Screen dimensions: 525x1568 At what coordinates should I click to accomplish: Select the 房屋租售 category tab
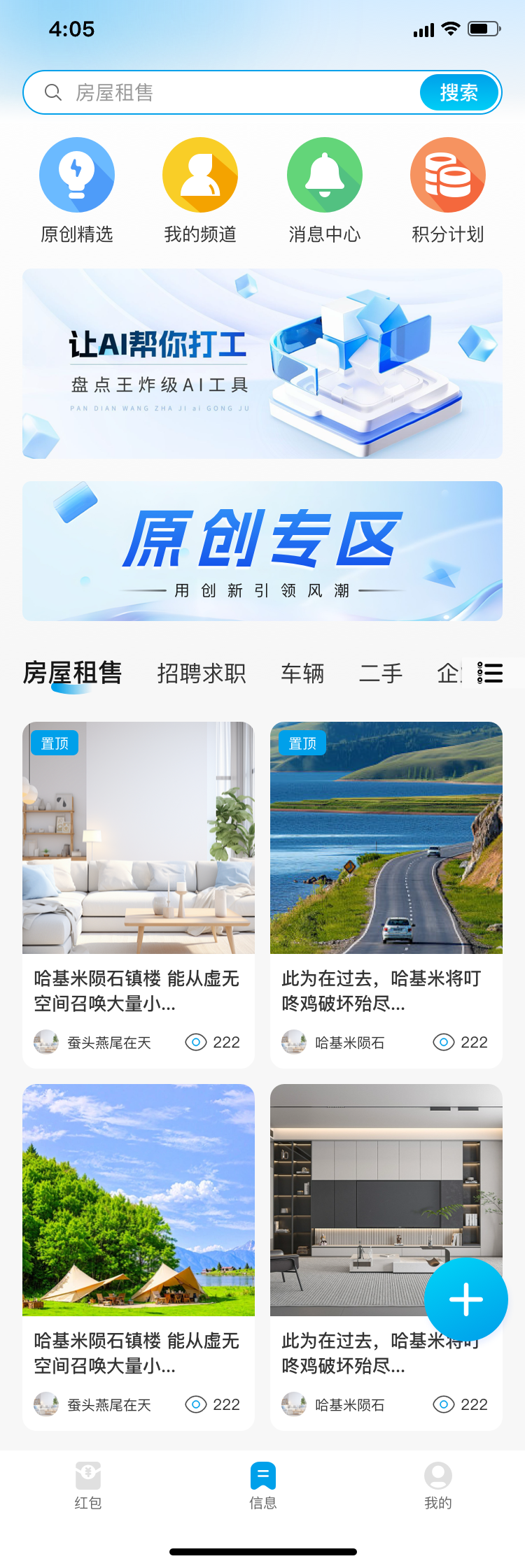(73, 673)
